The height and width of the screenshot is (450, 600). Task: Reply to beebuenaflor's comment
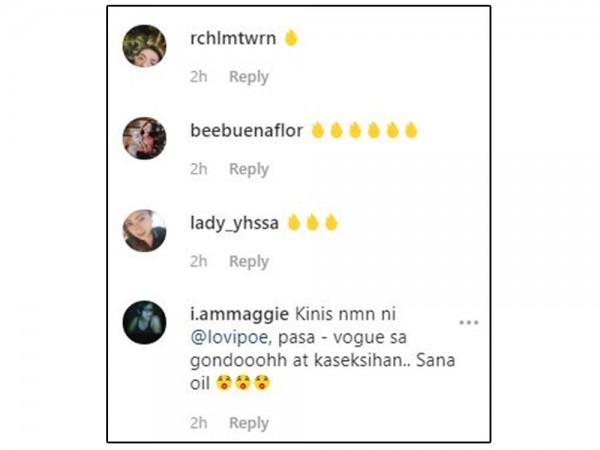point(248,169)
